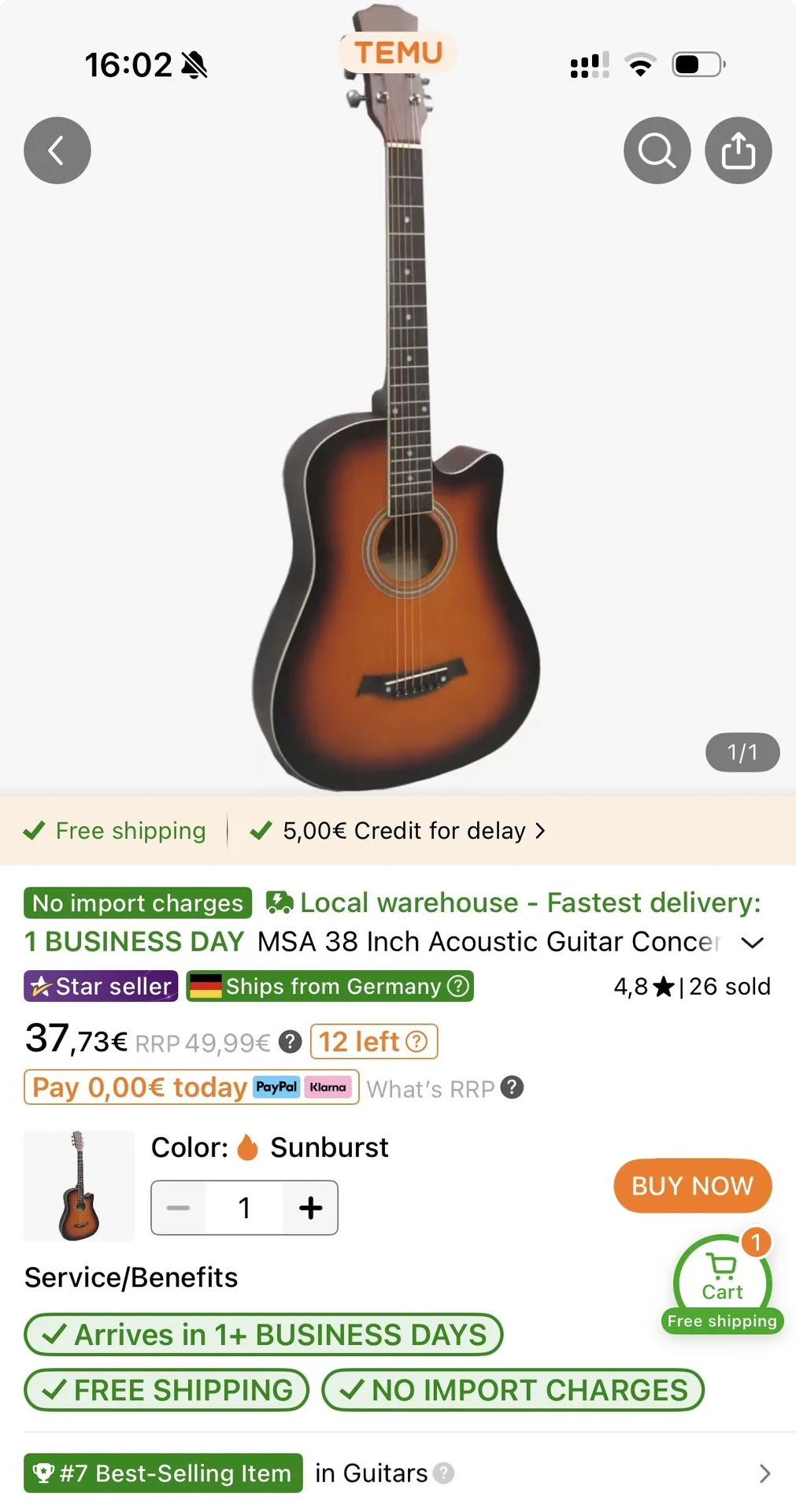Open #7 Best-Selling Item in Guitars ranking
Screen dimensions: 796x1512
(x=398, y=1473)
